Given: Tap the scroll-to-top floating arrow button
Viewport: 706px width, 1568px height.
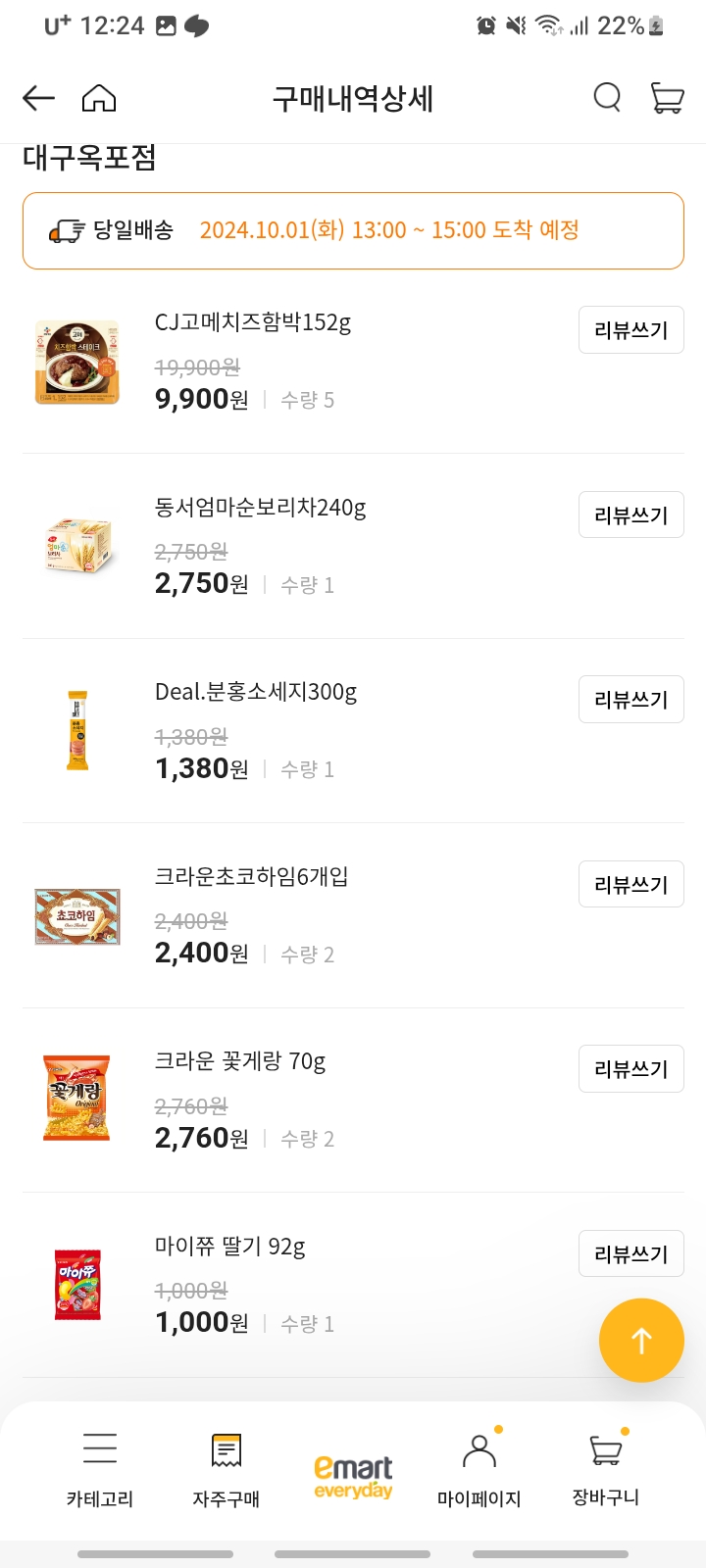Looking at the screenshot, I should click(x=641, y=1341).
